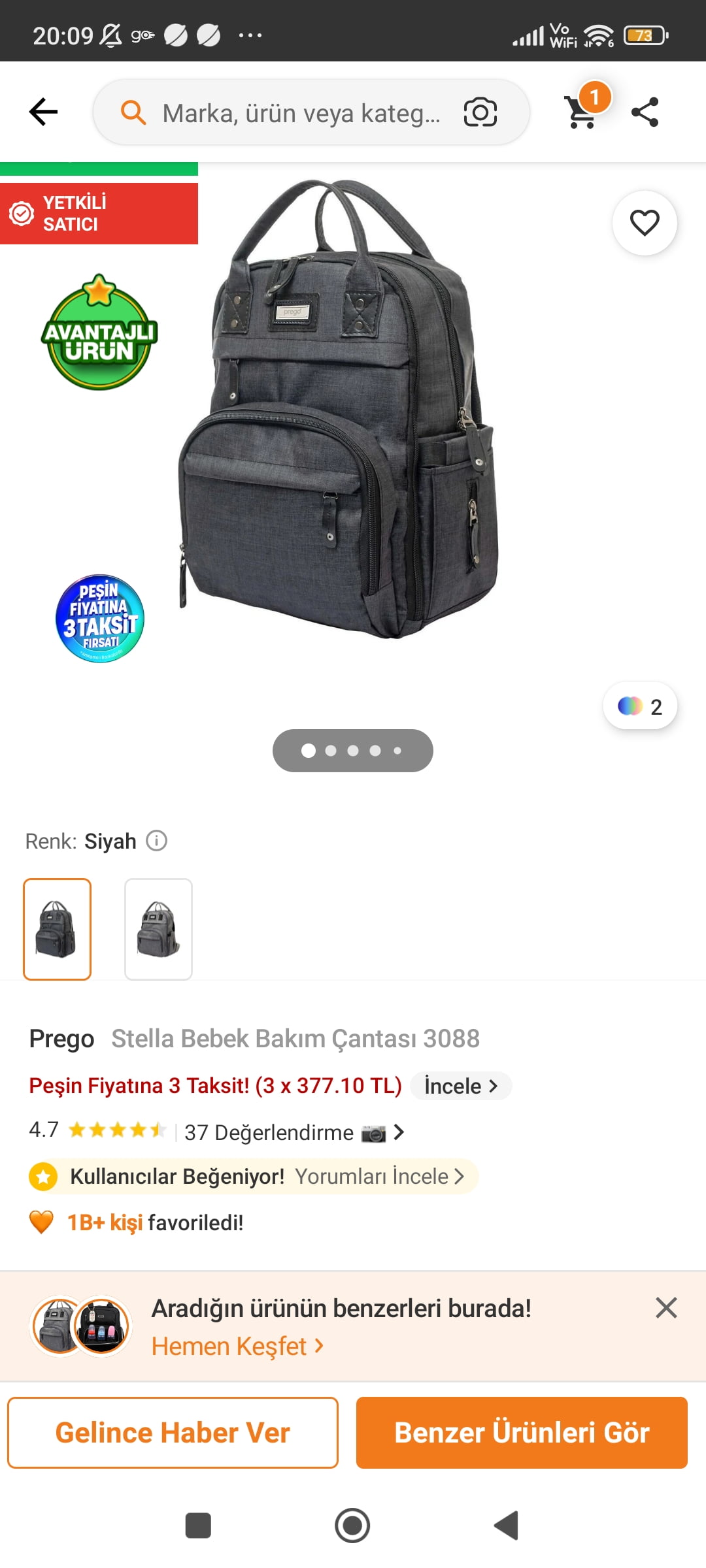Open the 2 color options badge
Image resolution: width=706 pixels, height=1568 pixels.
pyautogui.click(x=640, y=706)
